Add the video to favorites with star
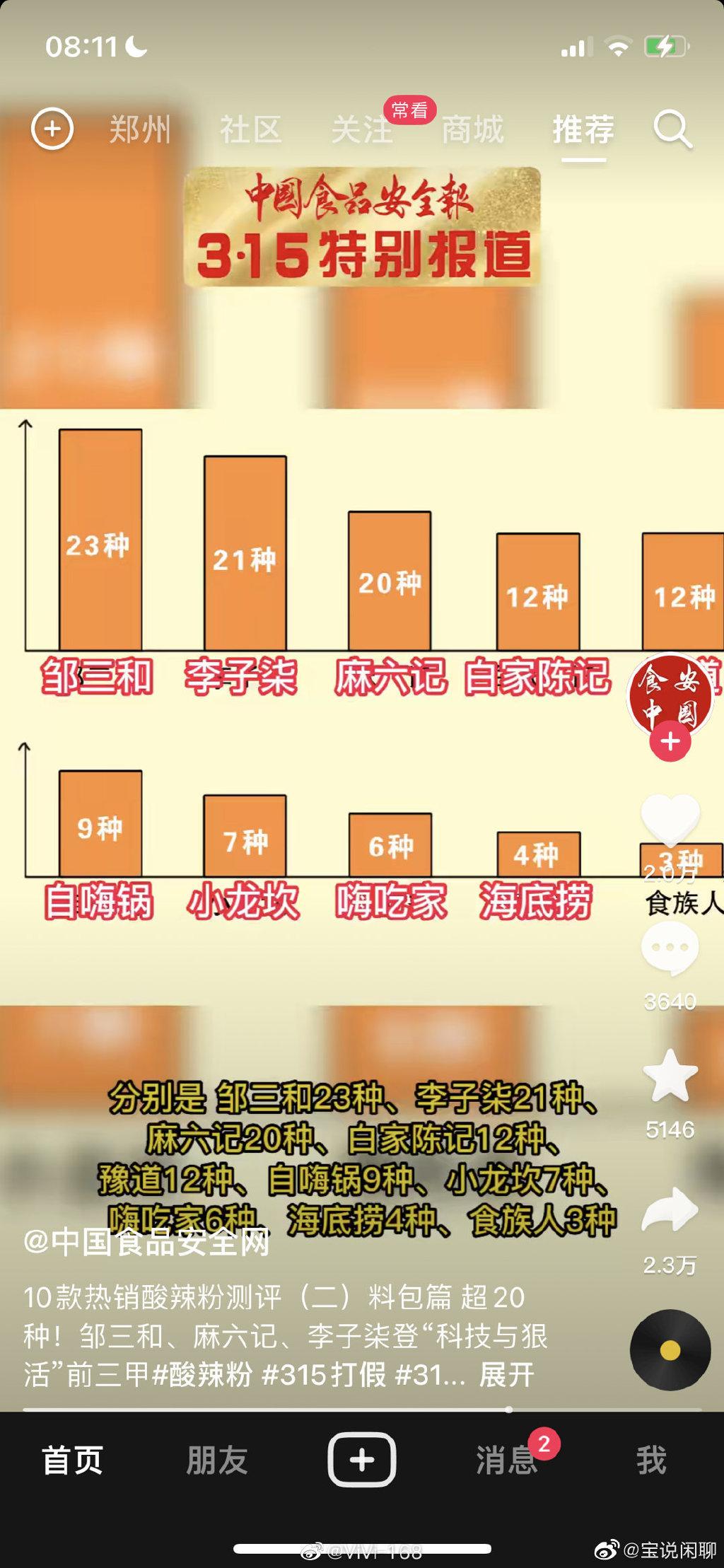724x1568 pixels. pyautogui.click(x=670, y=1076)
